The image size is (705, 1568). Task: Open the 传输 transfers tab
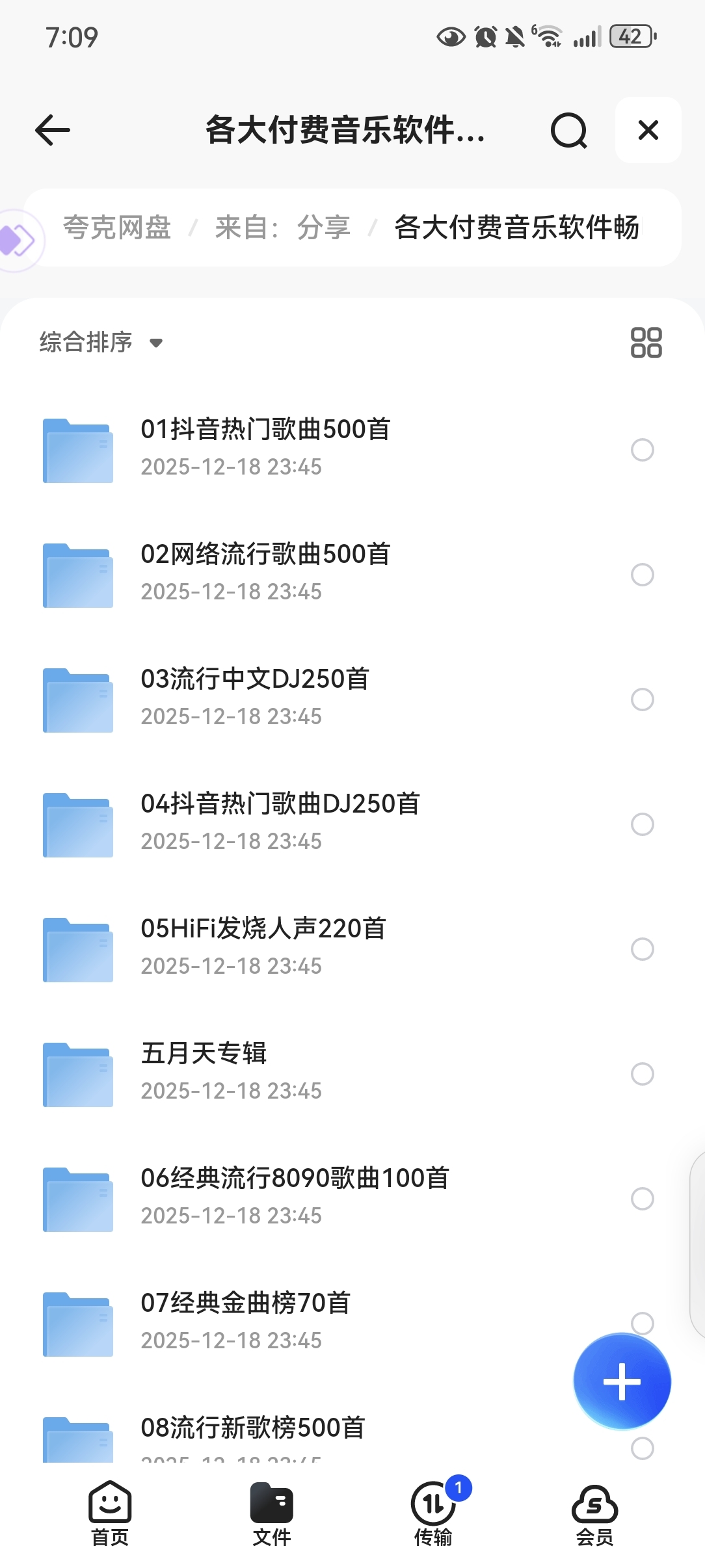(433, 1513)
